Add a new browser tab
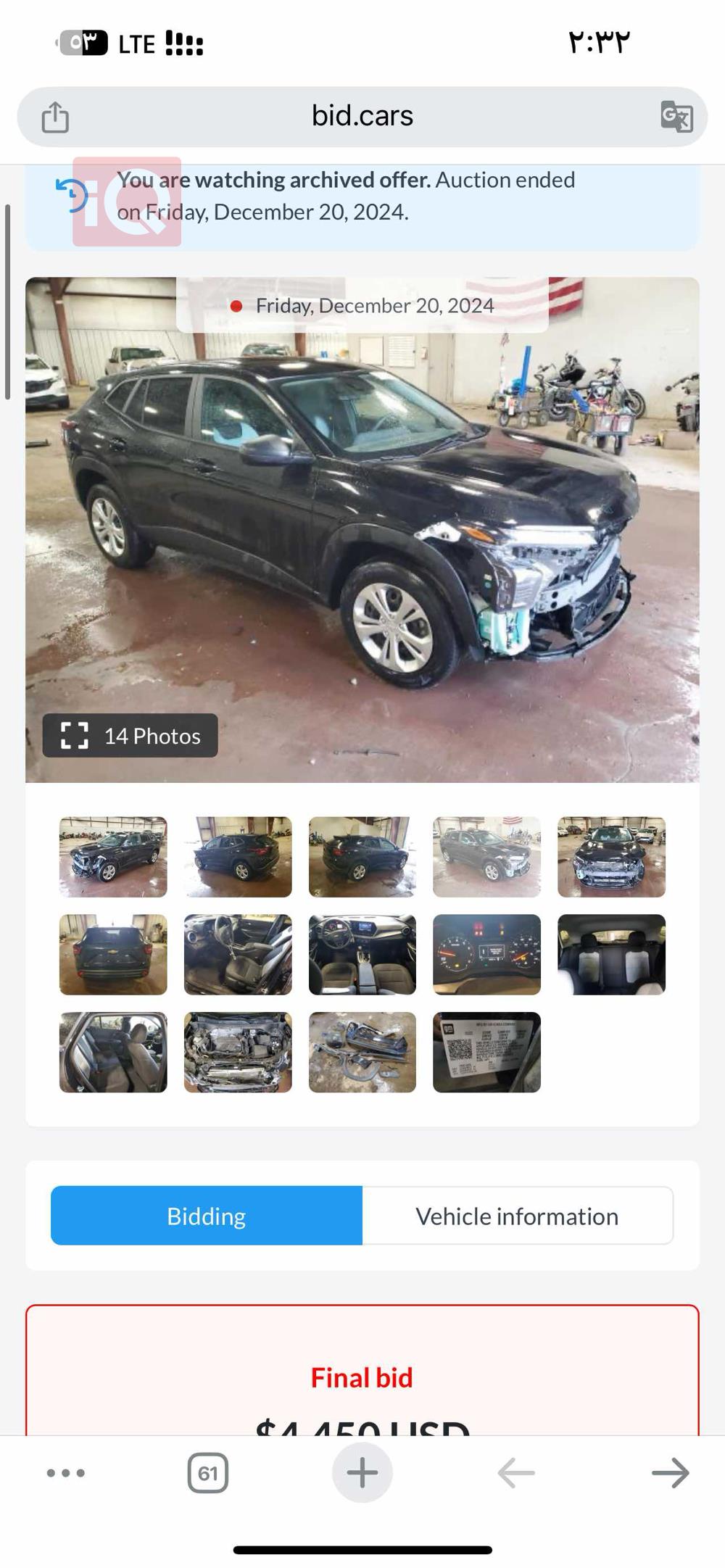 click(362, 1472)
